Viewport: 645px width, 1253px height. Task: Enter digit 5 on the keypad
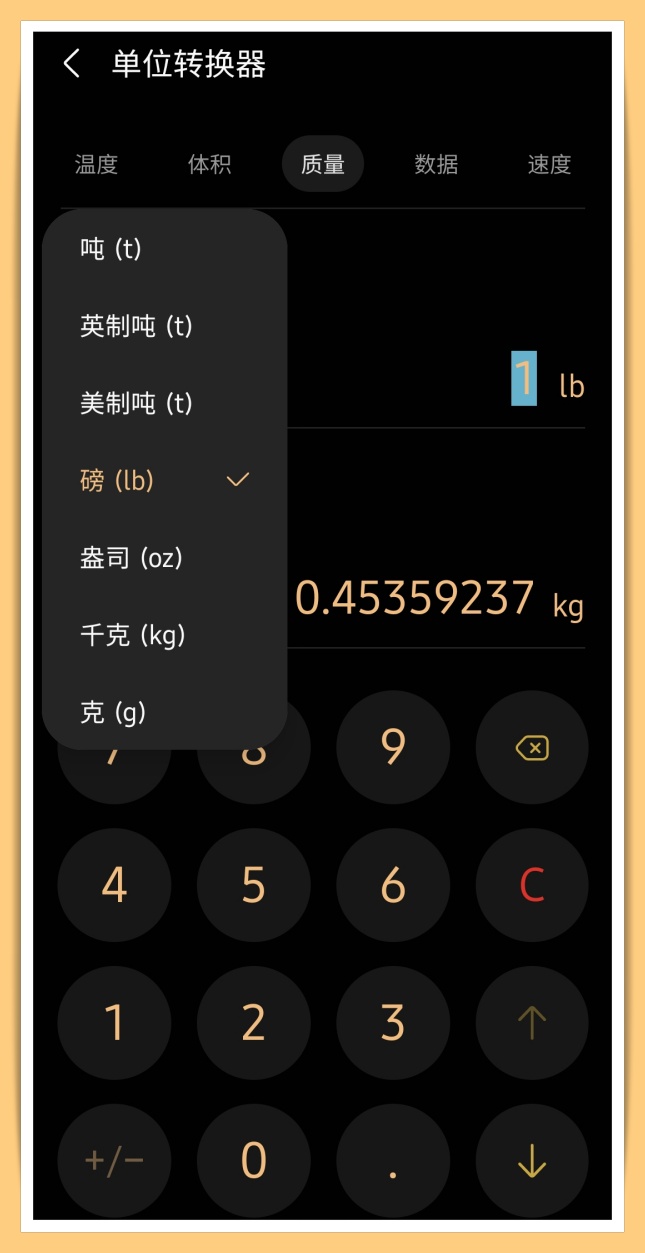coord(254,885)
